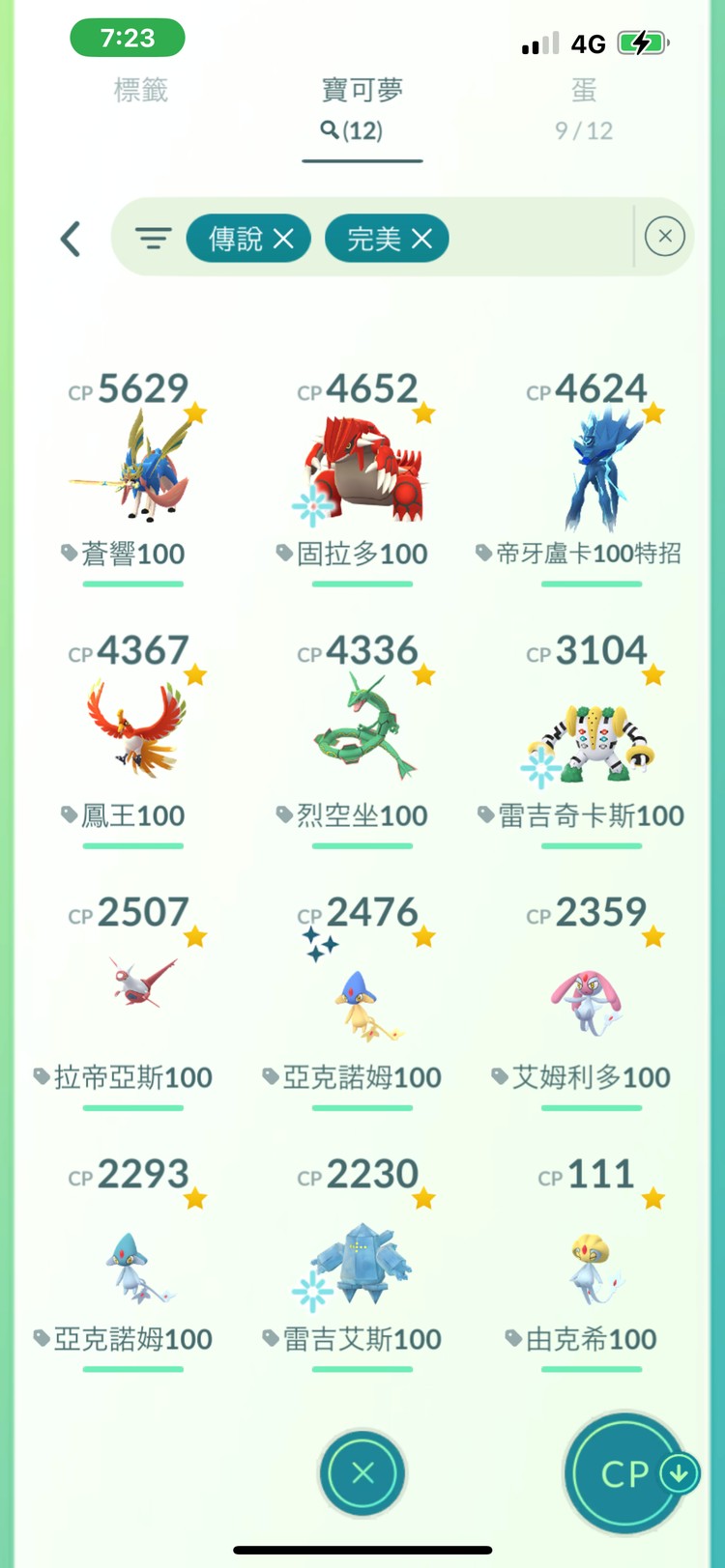Image resolution: width=725 pixels, height=1568 pixels.
Task: Open the CP sort button at bottom right
Action: 627,1473
